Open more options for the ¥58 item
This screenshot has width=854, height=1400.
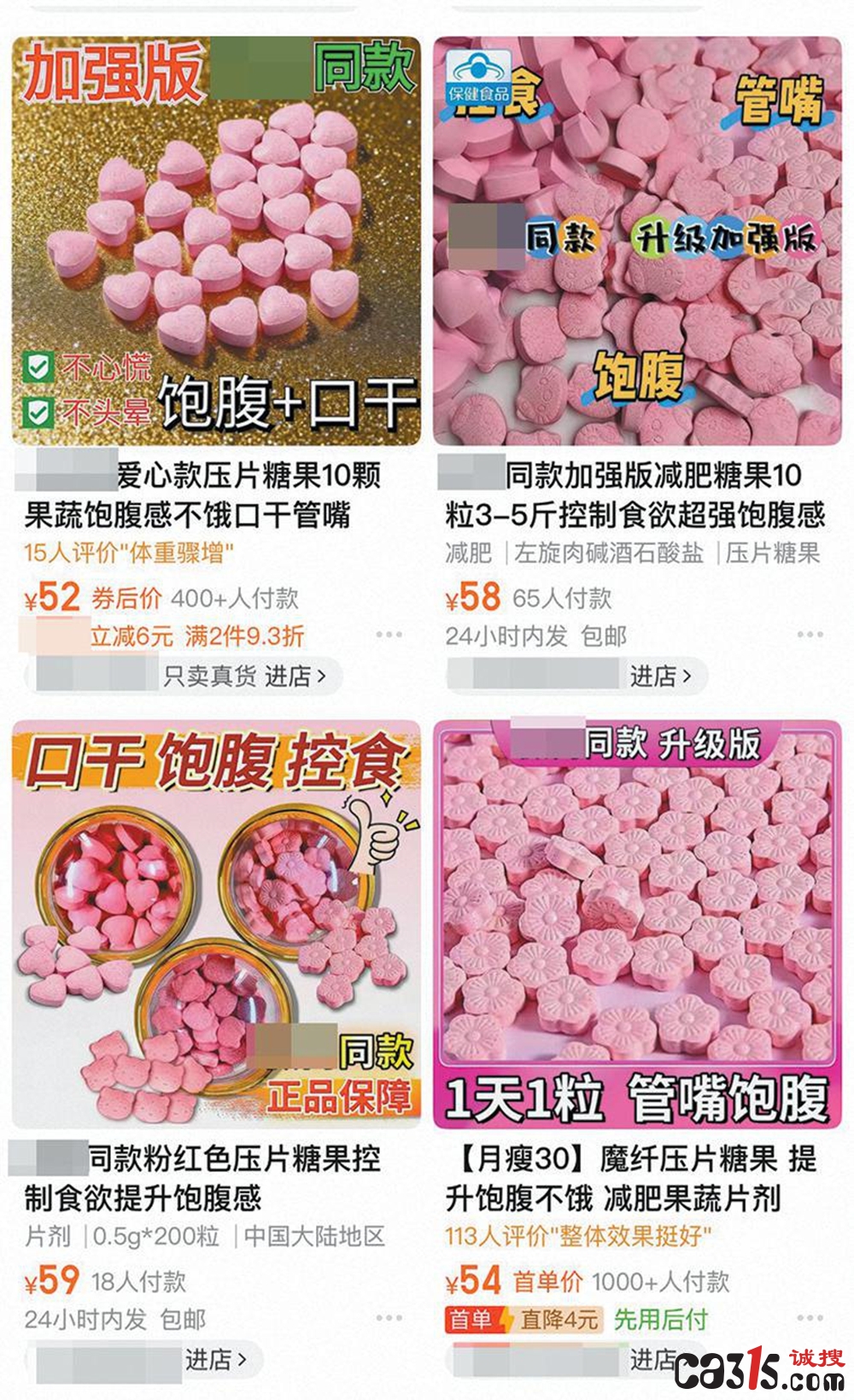pyautogui.click(x=810, y=635)
